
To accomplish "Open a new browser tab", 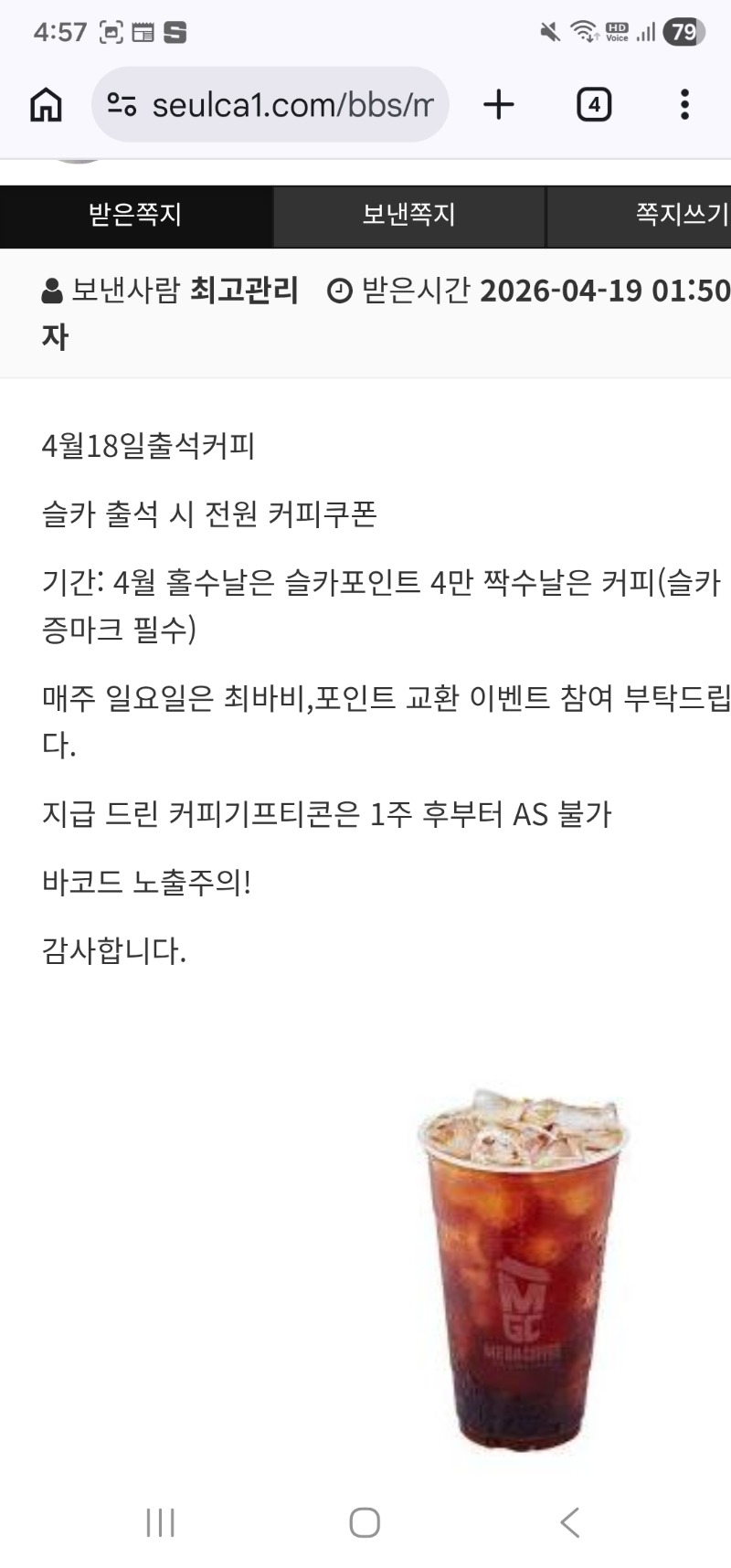I will (499, 104).
